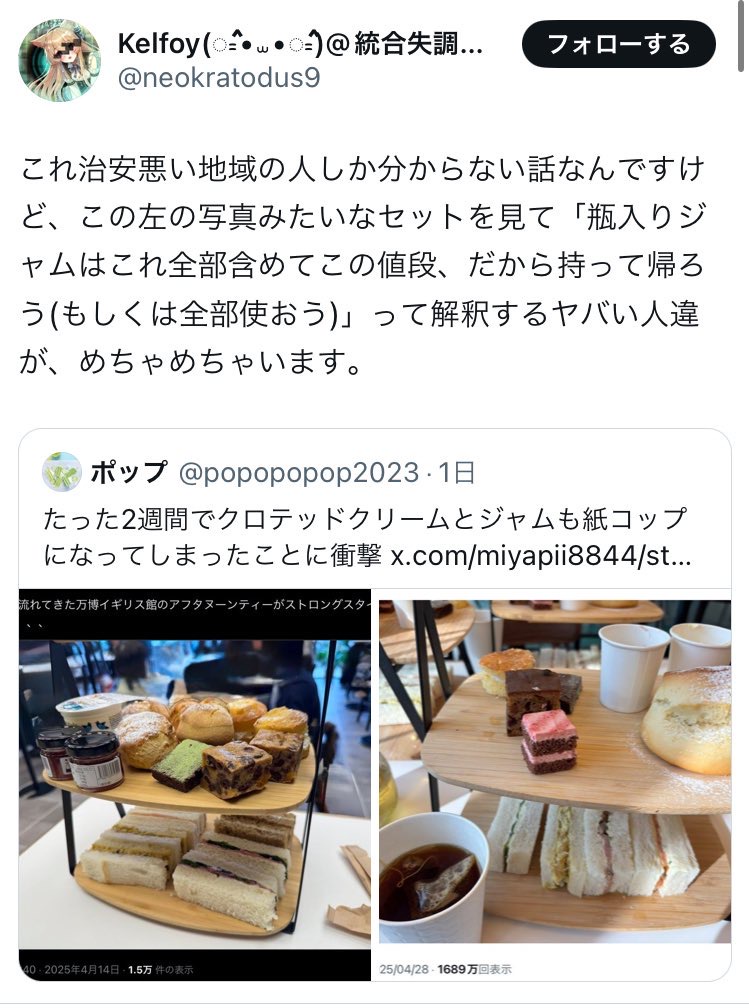The height and width of the screenshot is (1008, 749).
Task: Open the x.com/miyapii8844 link
Action: pyautogui.click(x=540, y=556)
